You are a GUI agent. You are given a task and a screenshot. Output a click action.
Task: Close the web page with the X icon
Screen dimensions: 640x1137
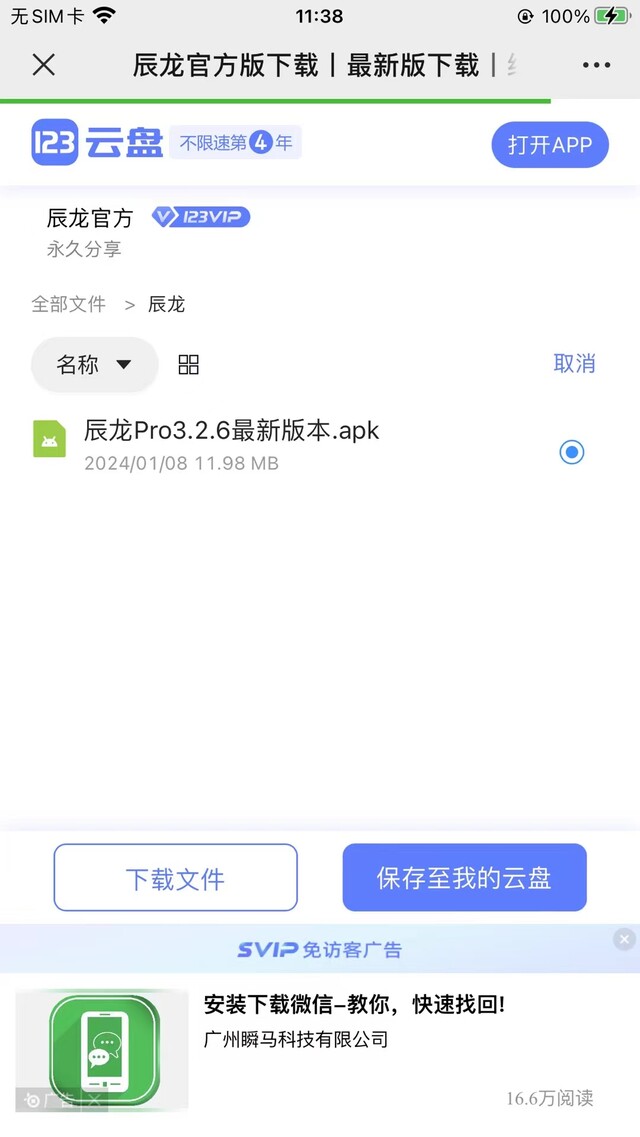point(43,65)
